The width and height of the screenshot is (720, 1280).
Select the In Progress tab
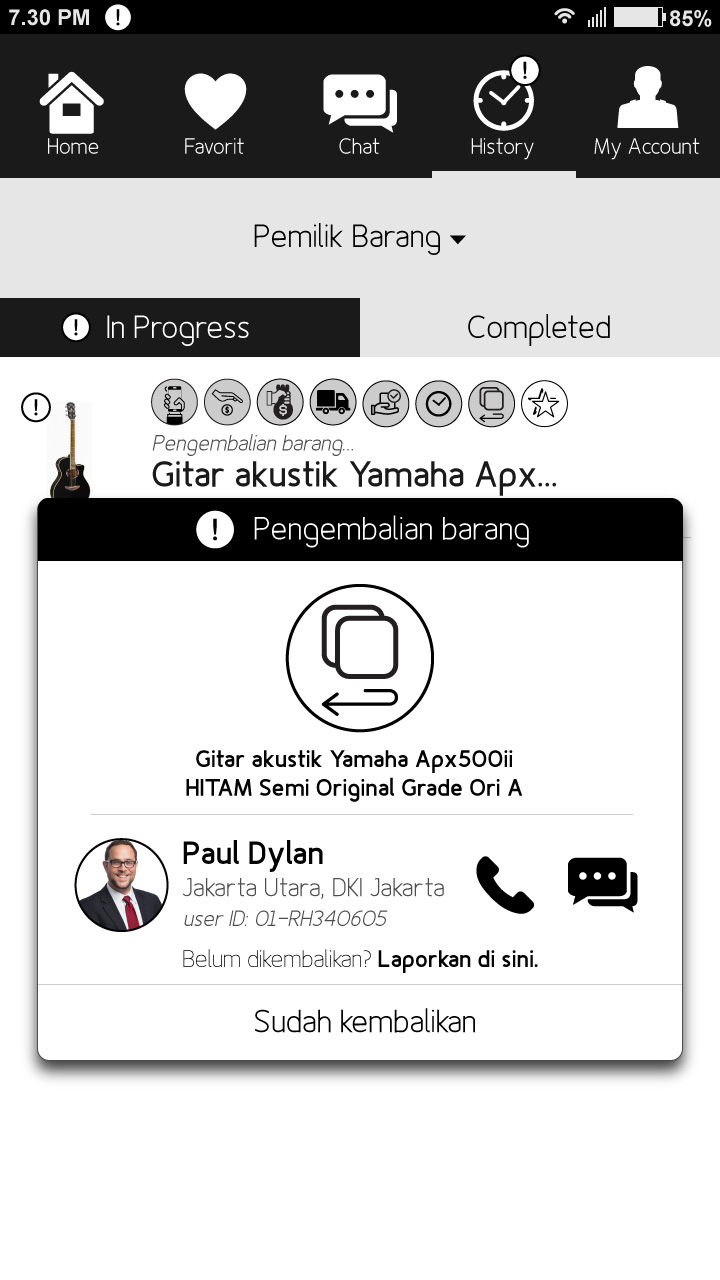178,328
